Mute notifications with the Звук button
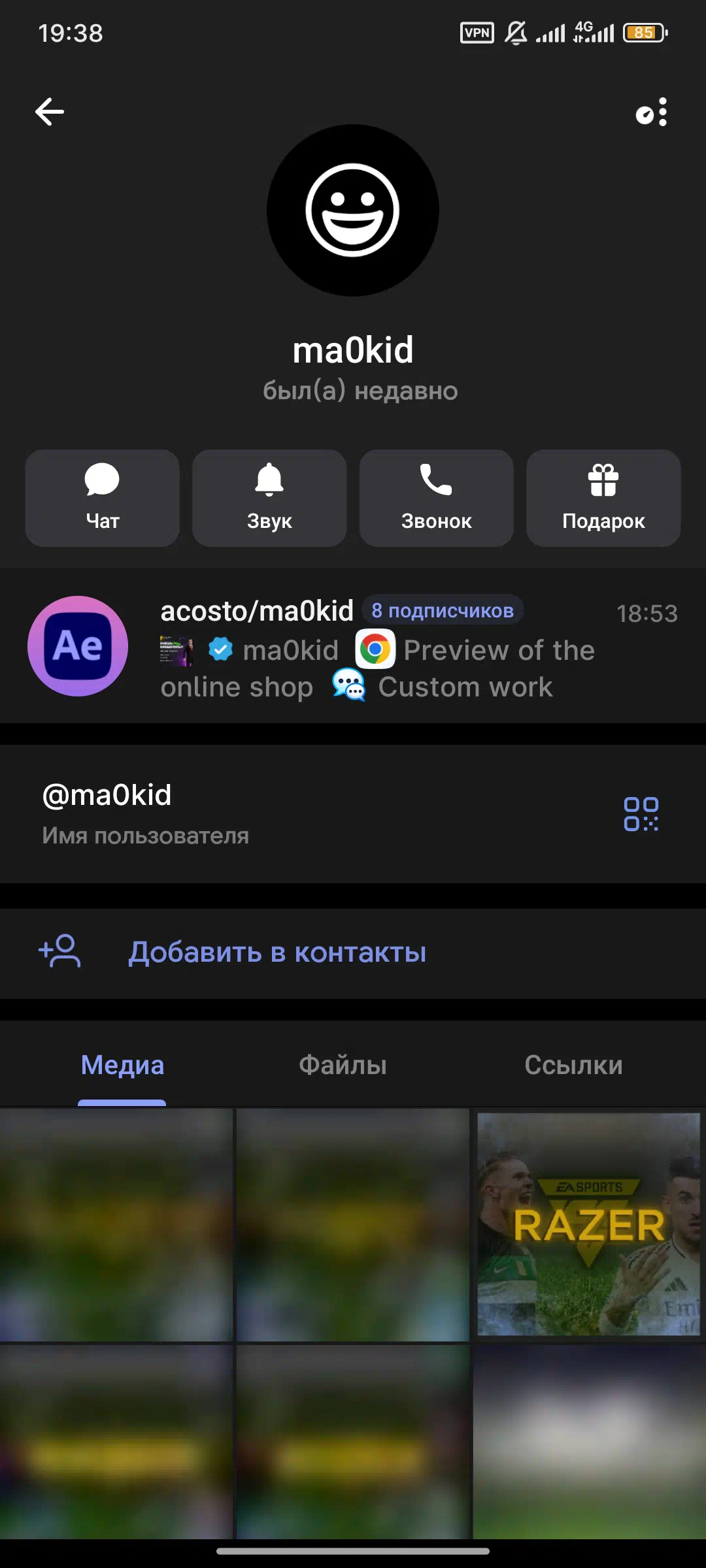Screen dimensions: 706x1568 (269, 498)
